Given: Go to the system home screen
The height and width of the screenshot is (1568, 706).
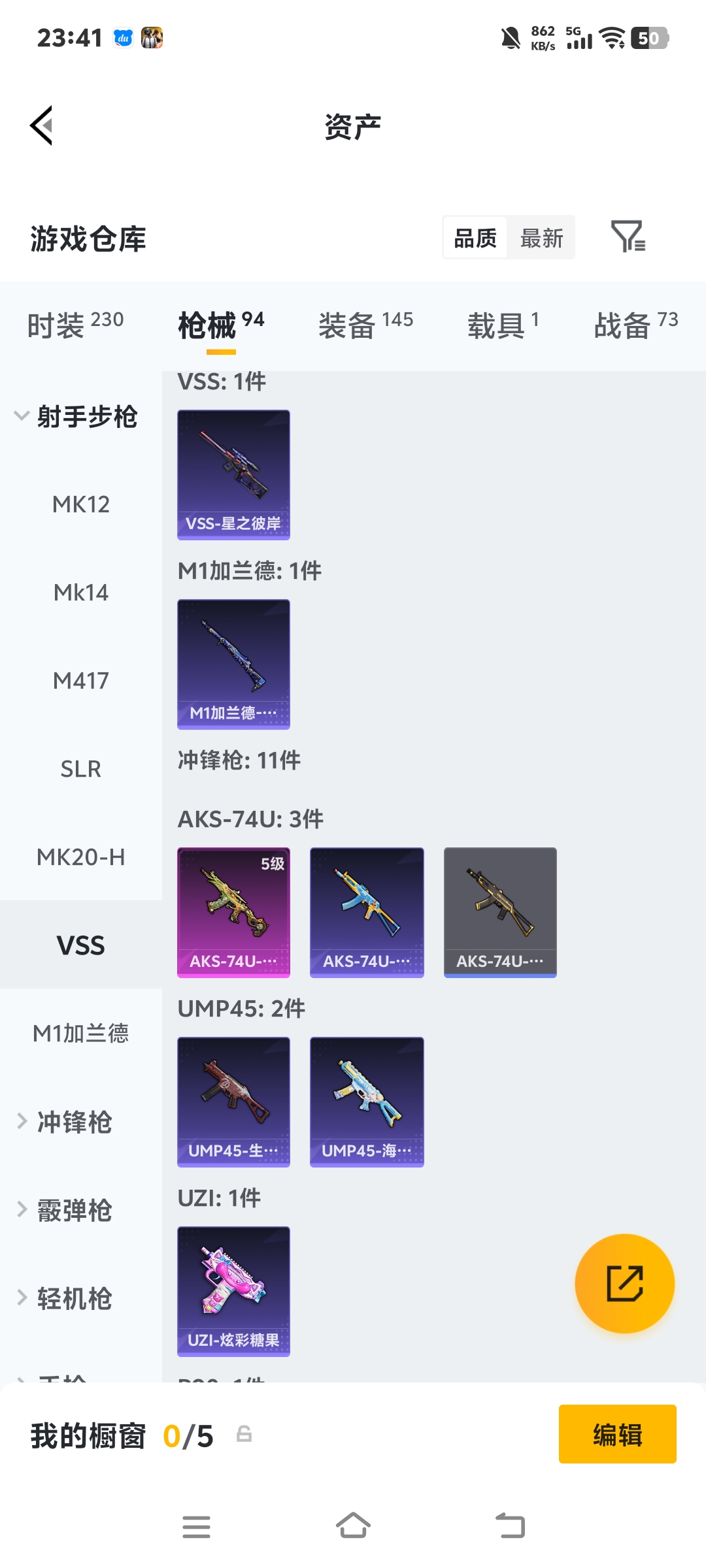Looking at the screenshot, I should 353,1527.
